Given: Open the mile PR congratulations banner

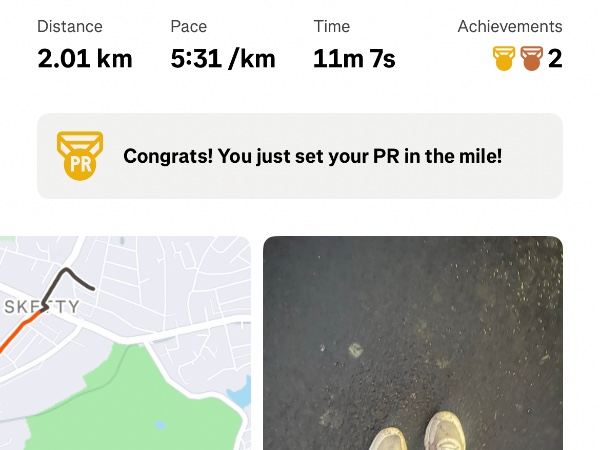Looking at the screenshot, I should pyautogui.click(x=300, y=156).
